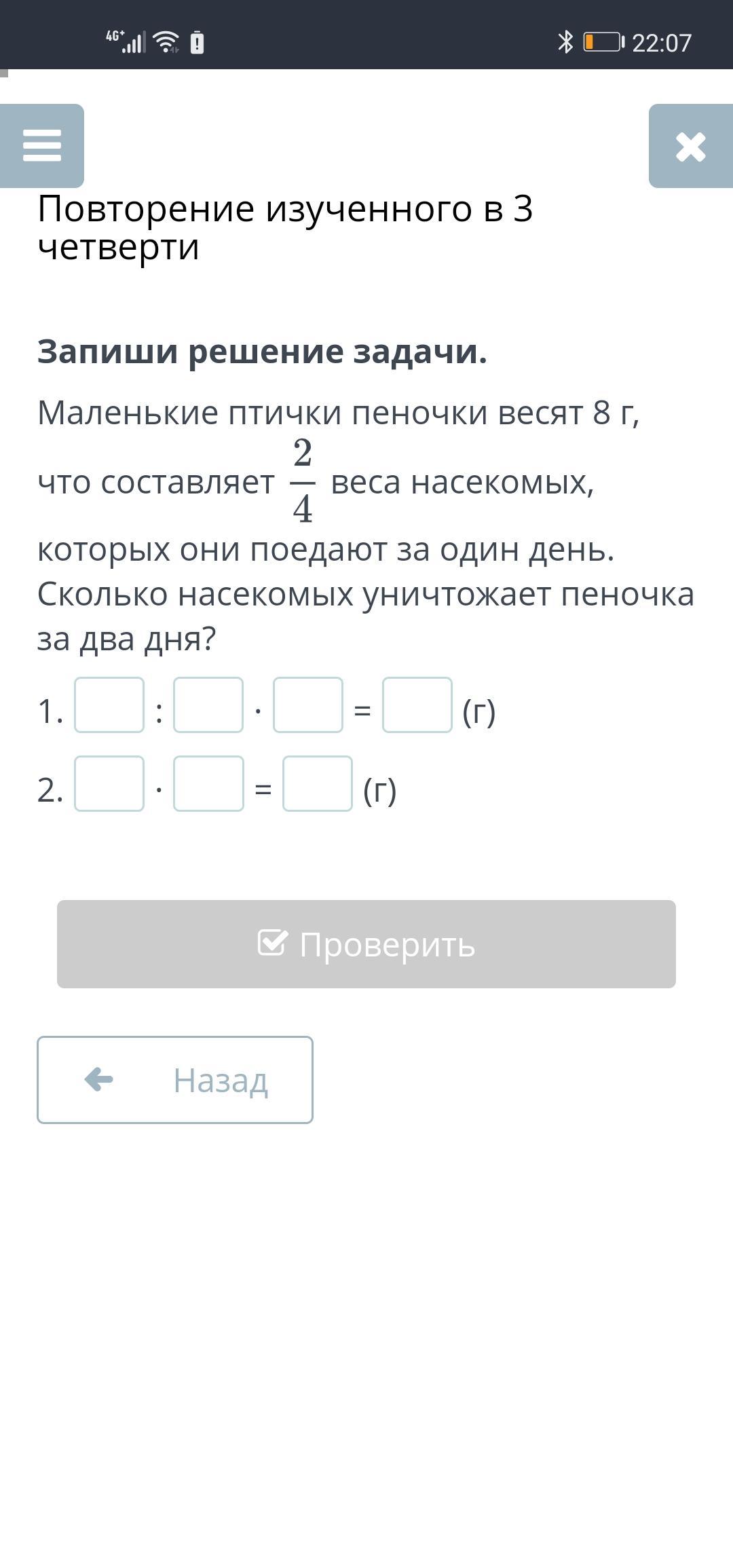
Task: Select the first box in equation 2
Action: (x=109, y=783)
